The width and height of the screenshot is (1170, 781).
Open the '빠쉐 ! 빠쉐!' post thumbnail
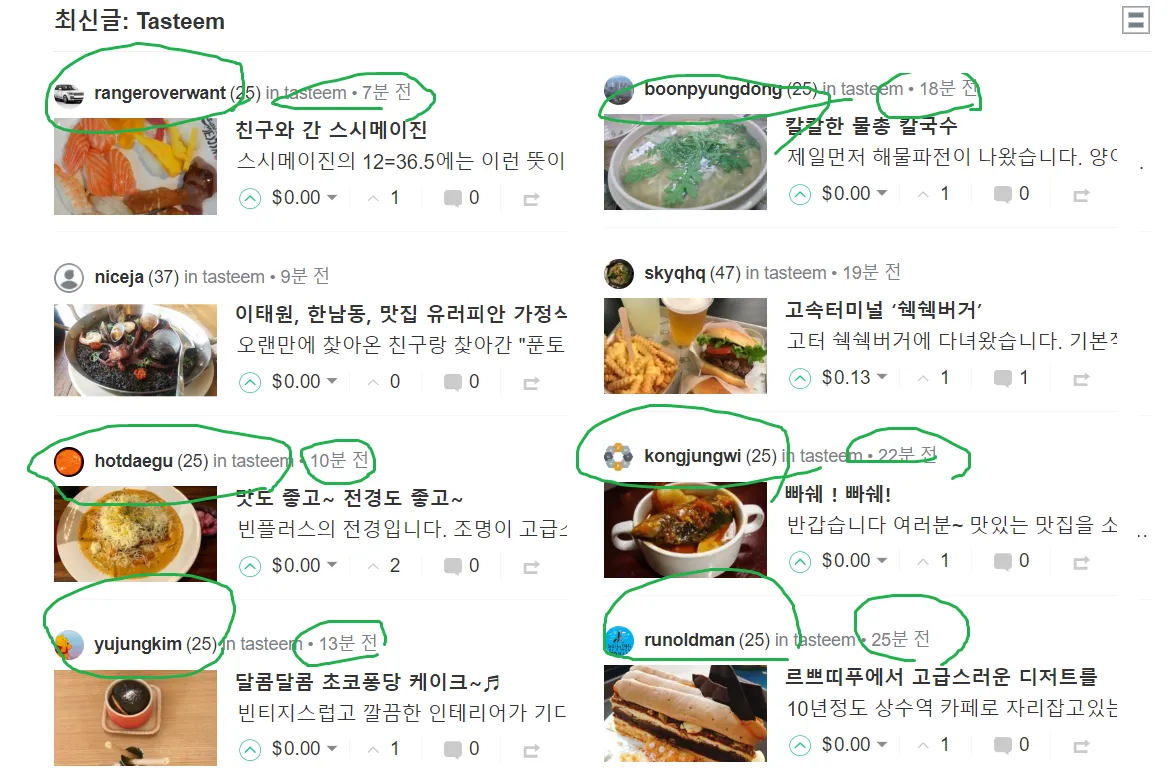tap(685, 530)
